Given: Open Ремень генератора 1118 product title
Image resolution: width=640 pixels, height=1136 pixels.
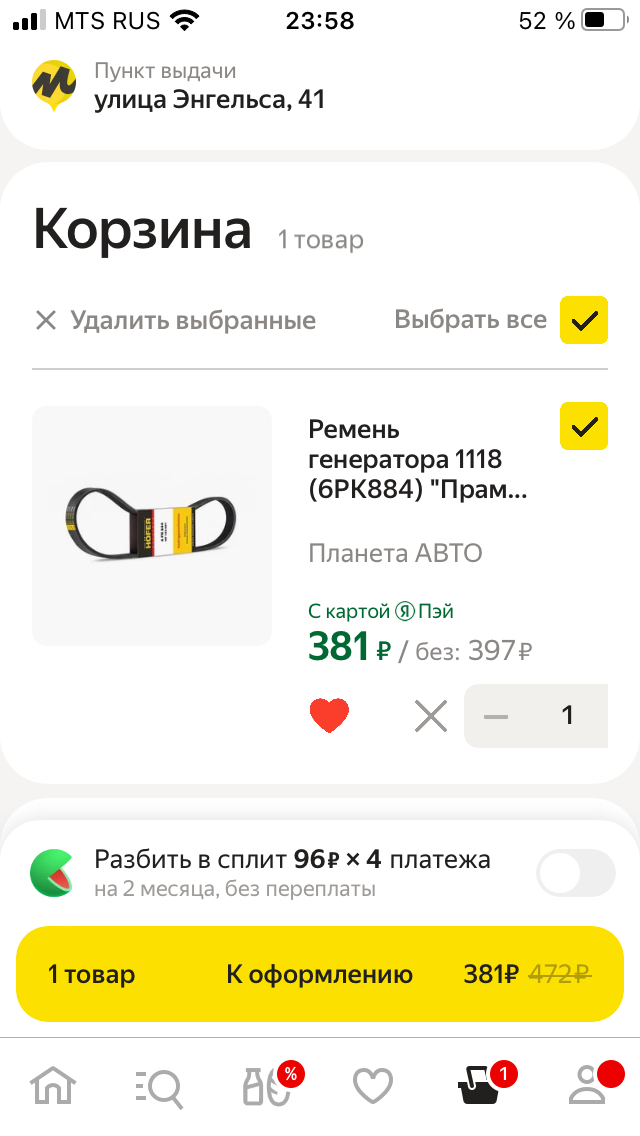Looking at the screenshot, I should coord(418,460).
